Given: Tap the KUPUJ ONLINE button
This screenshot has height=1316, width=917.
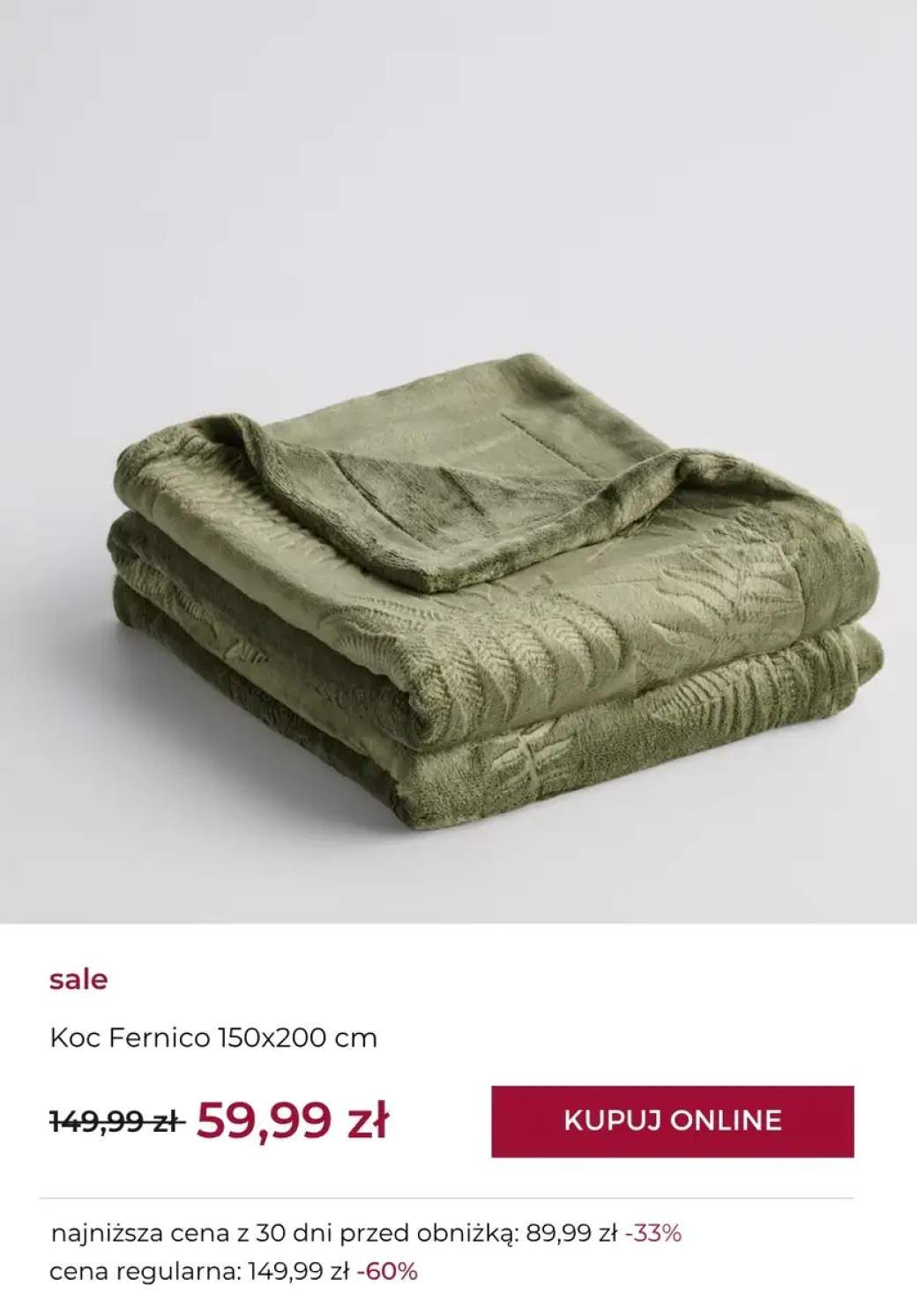Looking at the screenshot, I should 672,1120.
